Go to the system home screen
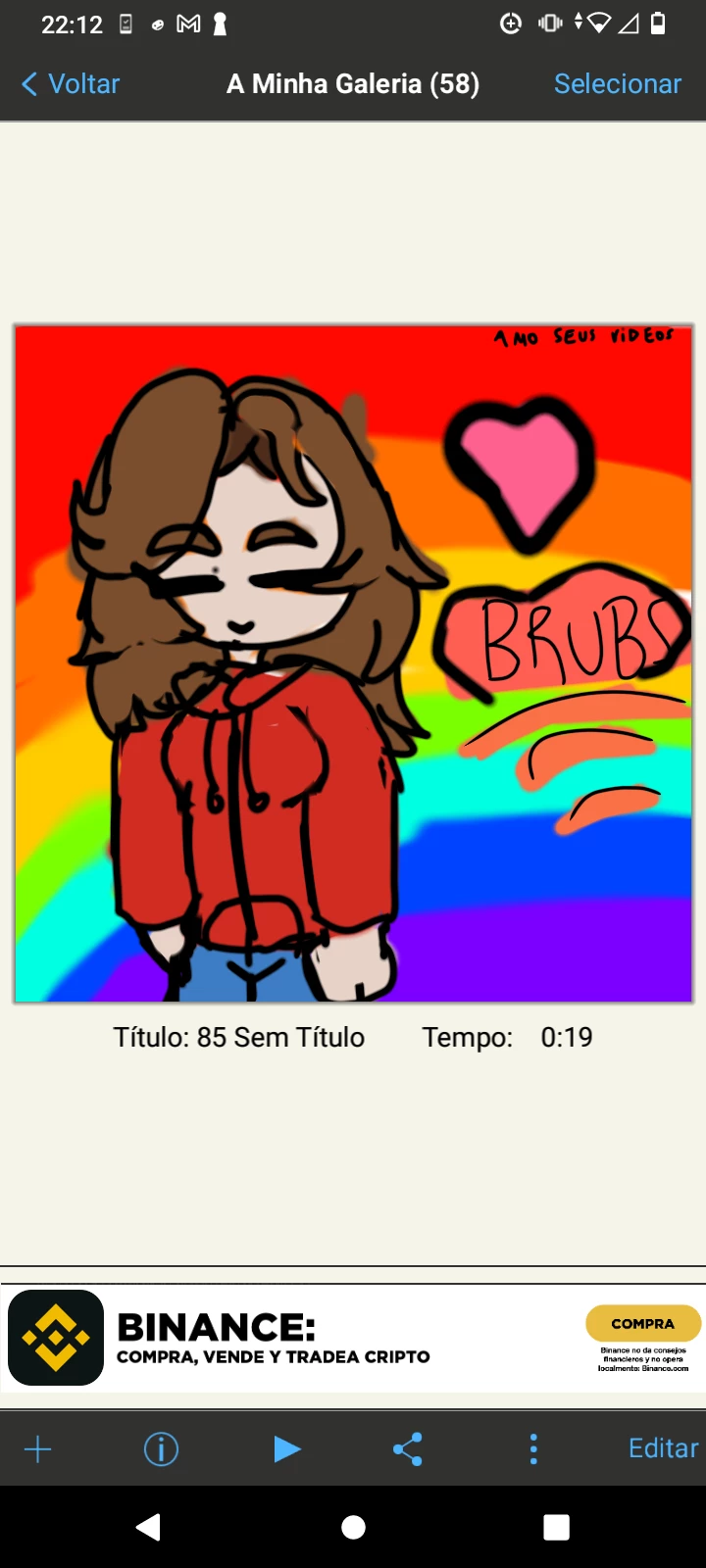 pos(353,1527)
